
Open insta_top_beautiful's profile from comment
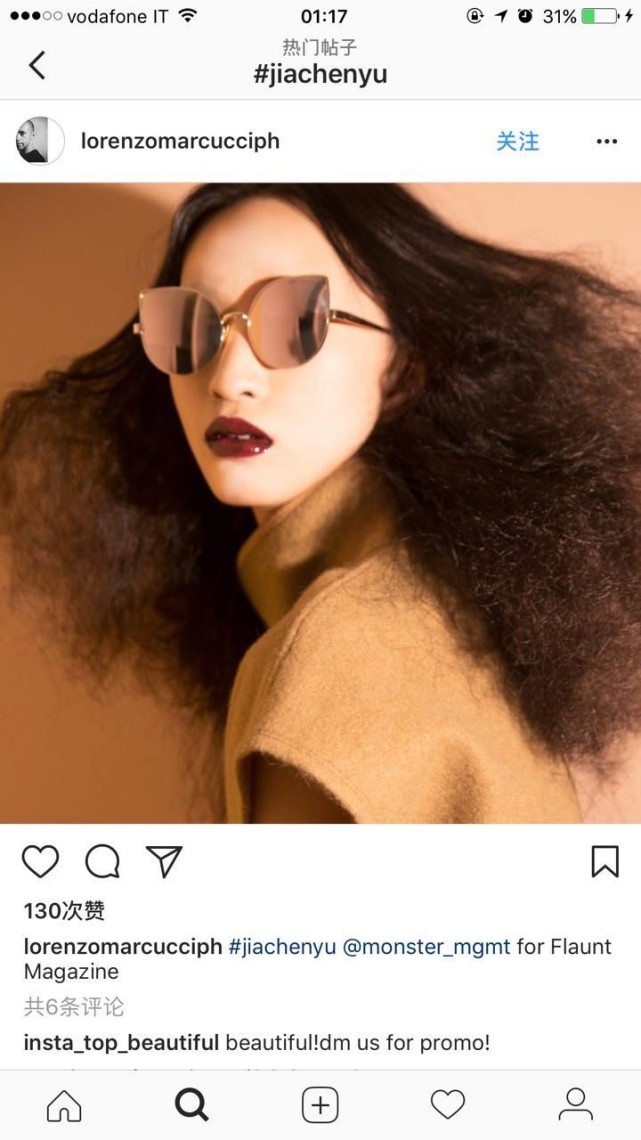121,1043
